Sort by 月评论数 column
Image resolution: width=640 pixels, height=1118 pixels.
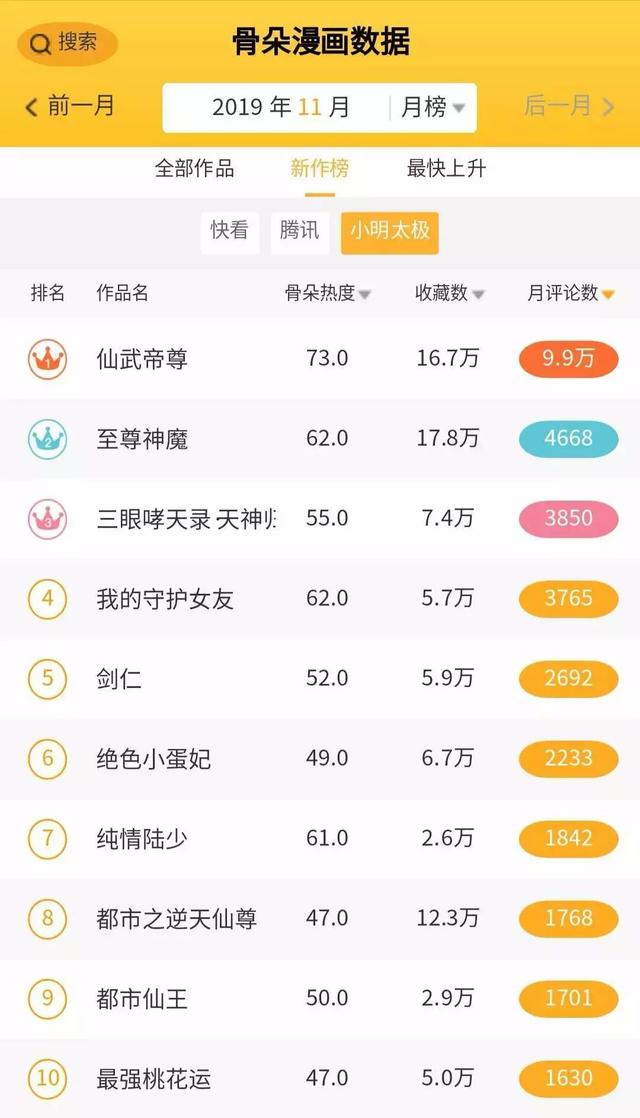(570, 294)
